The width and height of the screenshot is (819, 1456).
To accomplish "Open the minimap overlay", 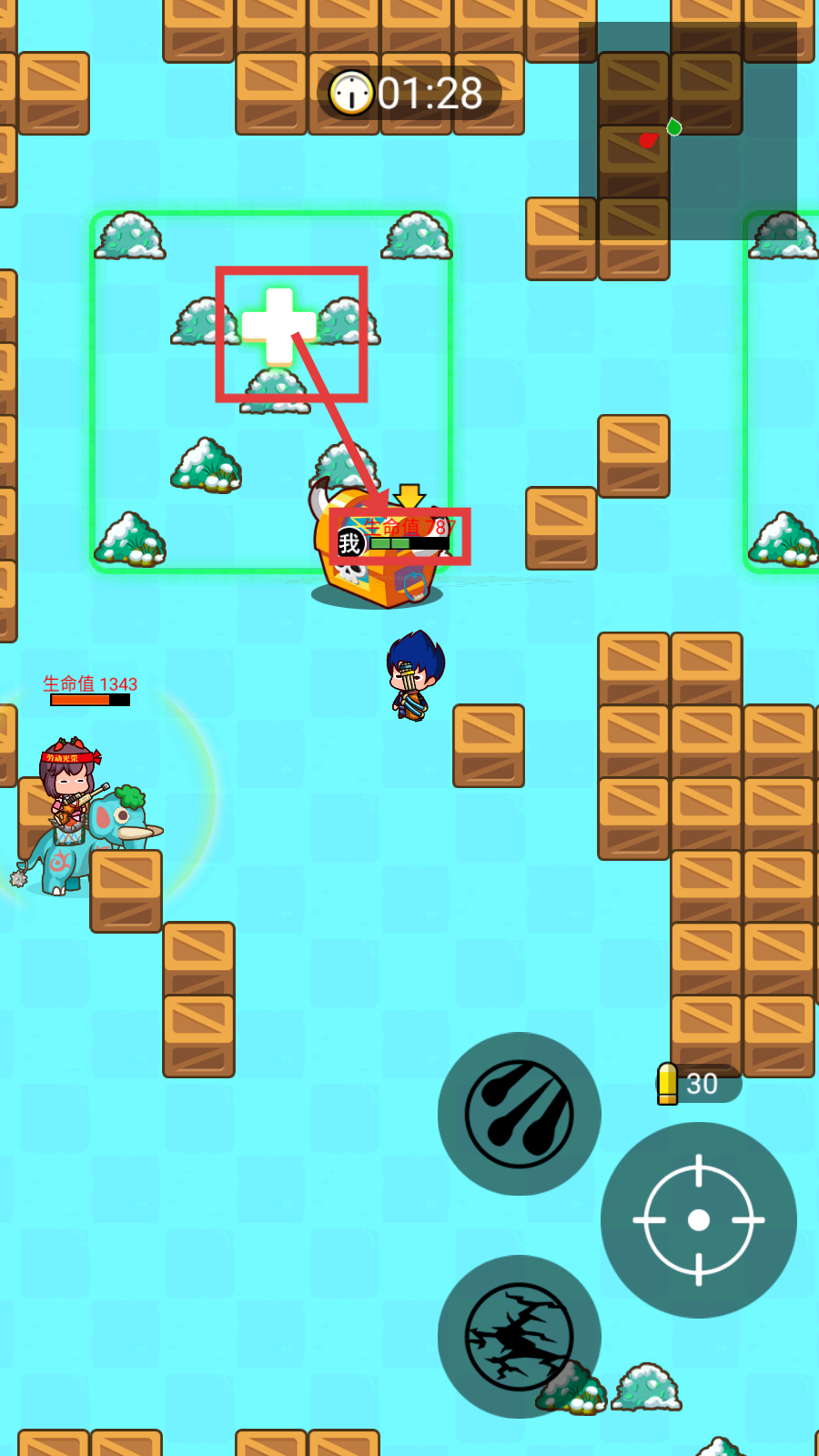I will point(687,131).
